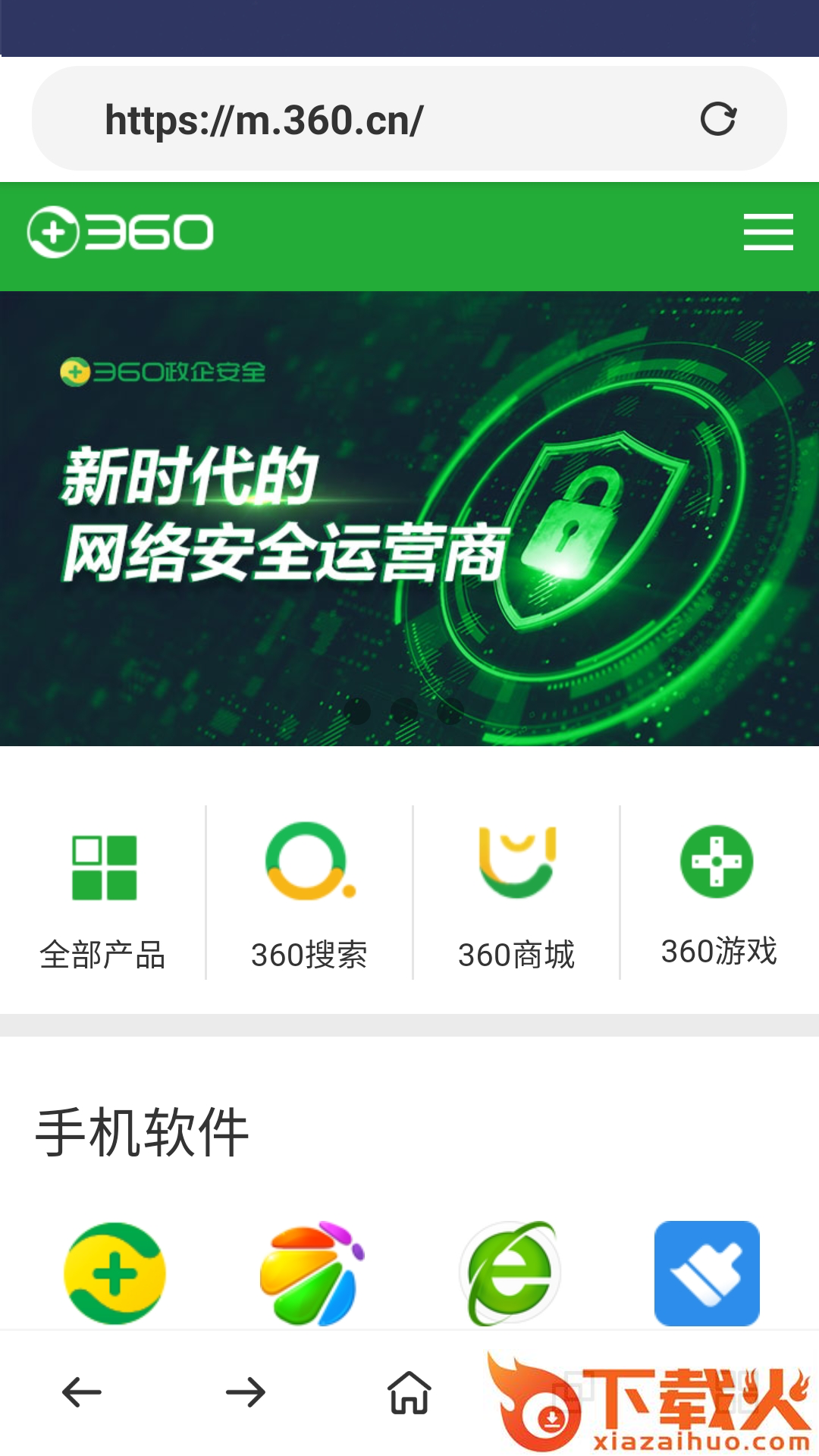Open 360游戏

click(x=718, y=893)
